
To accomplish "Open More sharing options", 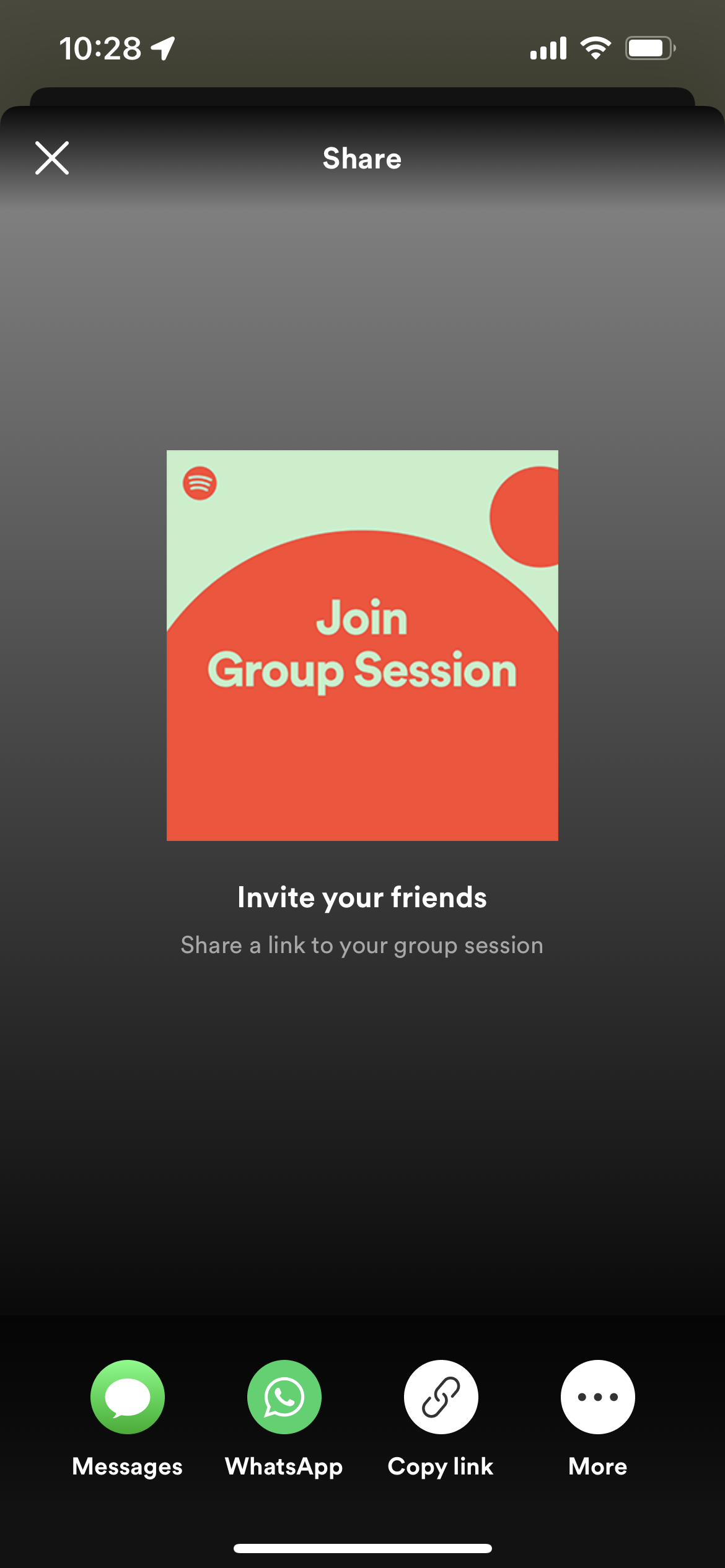I will pyautogui.click(x=597, y=1396).
